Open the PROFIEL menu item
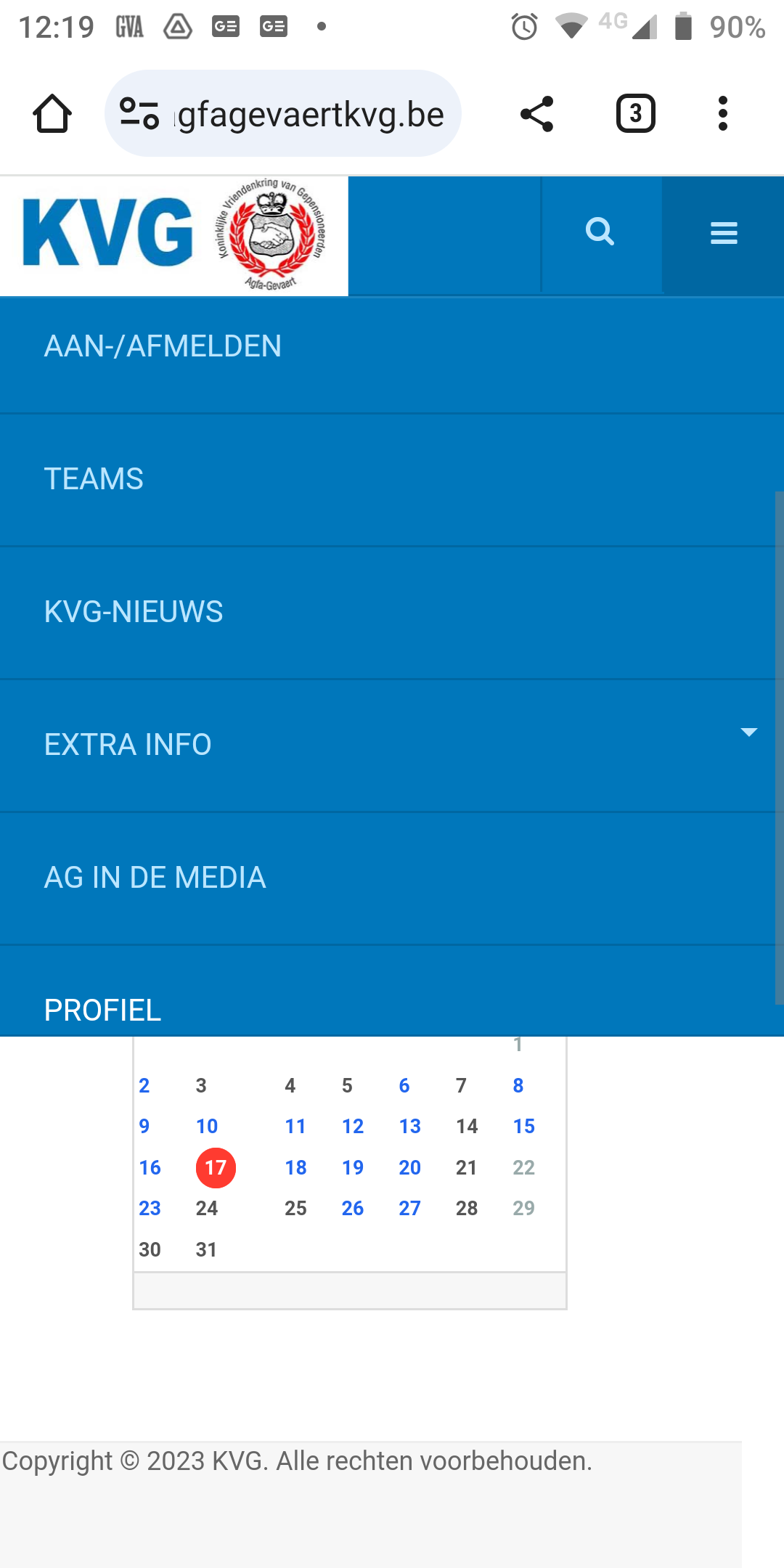The width and height of the screenshot is (784, 1568). 102,1010
